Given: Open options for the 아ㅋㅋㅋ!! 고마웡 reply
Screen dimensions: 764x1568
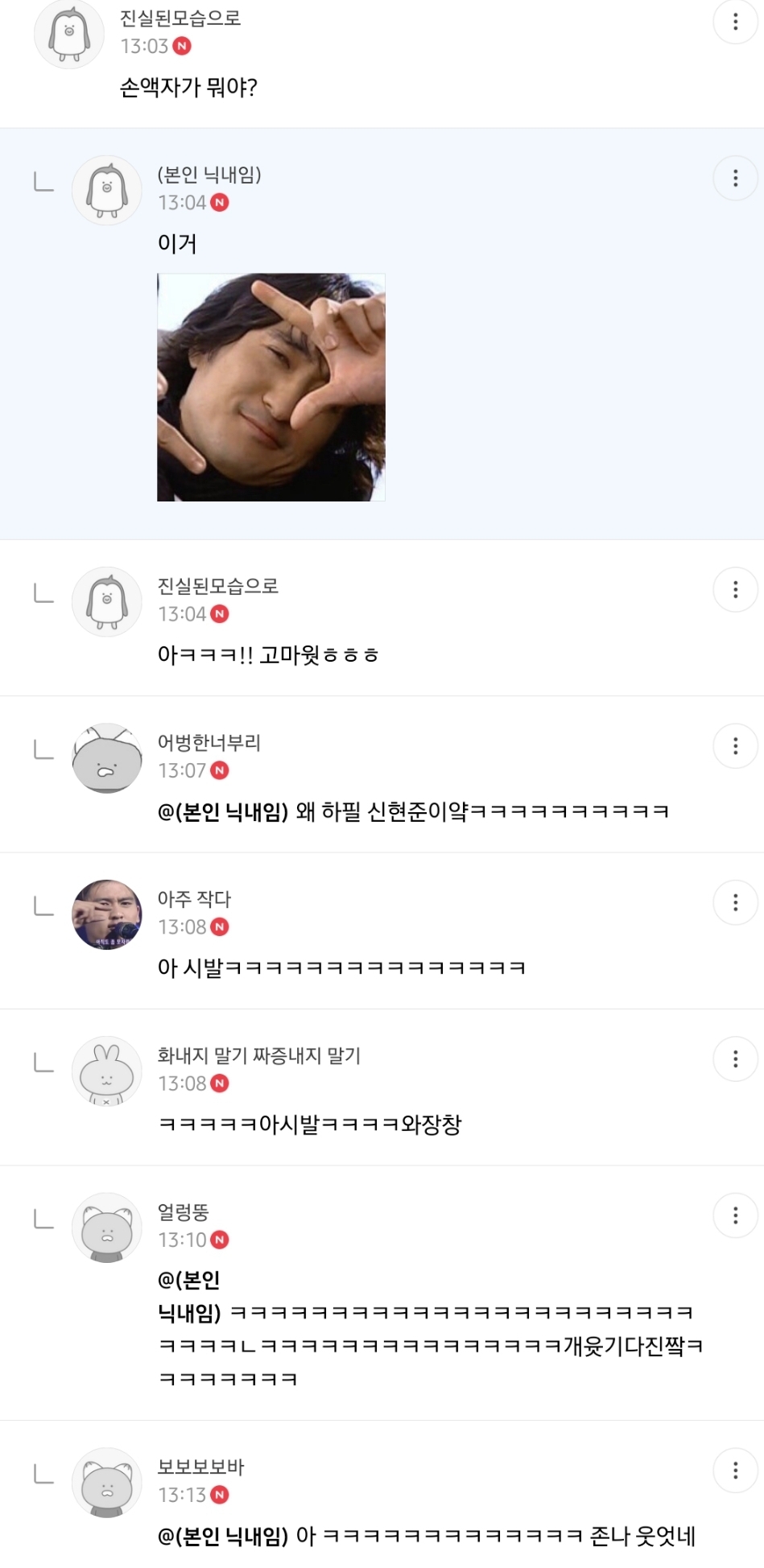Looking at the screenshot, I should tap(735, 590).
